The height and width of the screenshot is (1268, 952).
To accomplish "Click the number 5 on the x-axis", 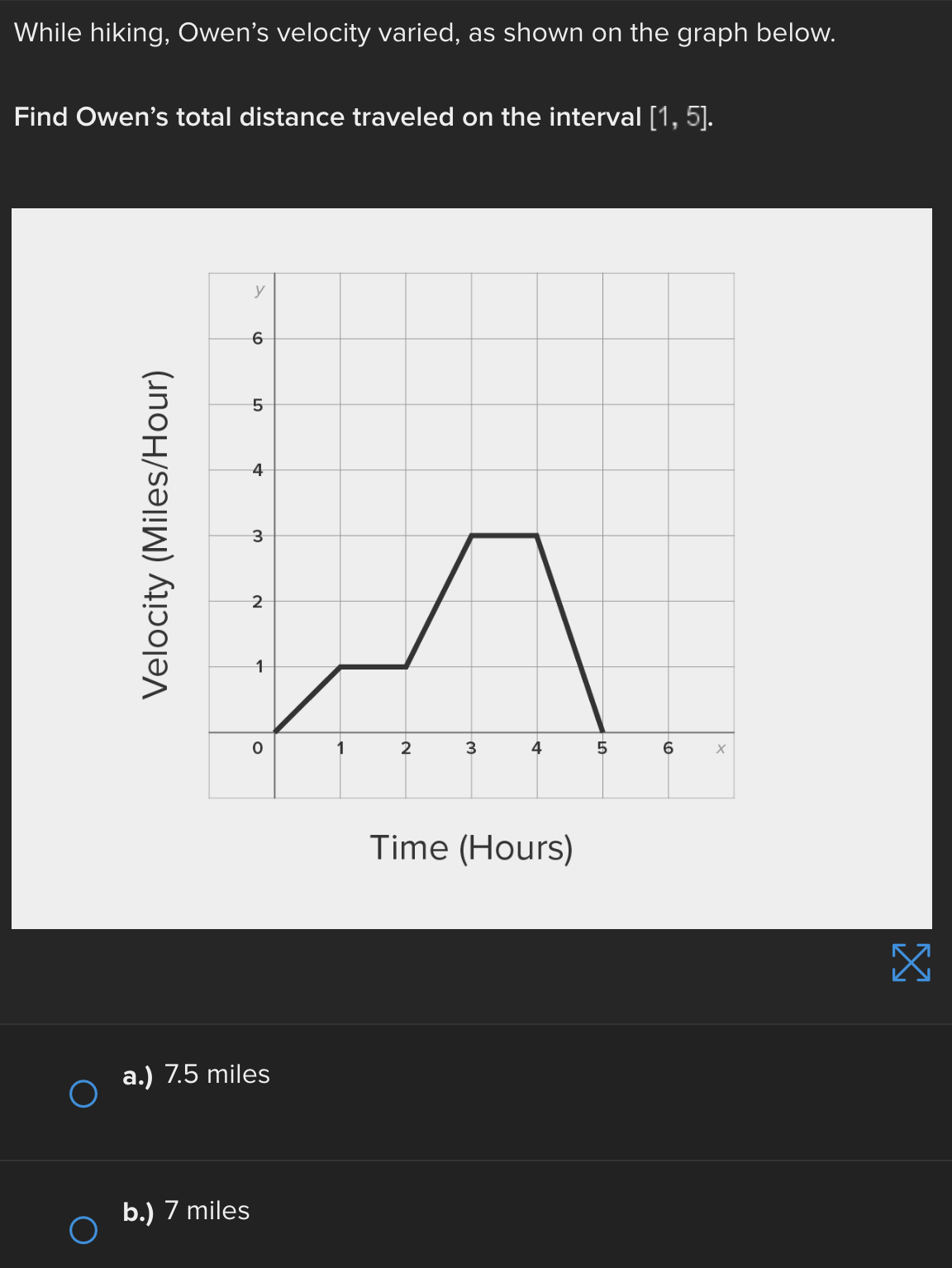I will point(602,748).
